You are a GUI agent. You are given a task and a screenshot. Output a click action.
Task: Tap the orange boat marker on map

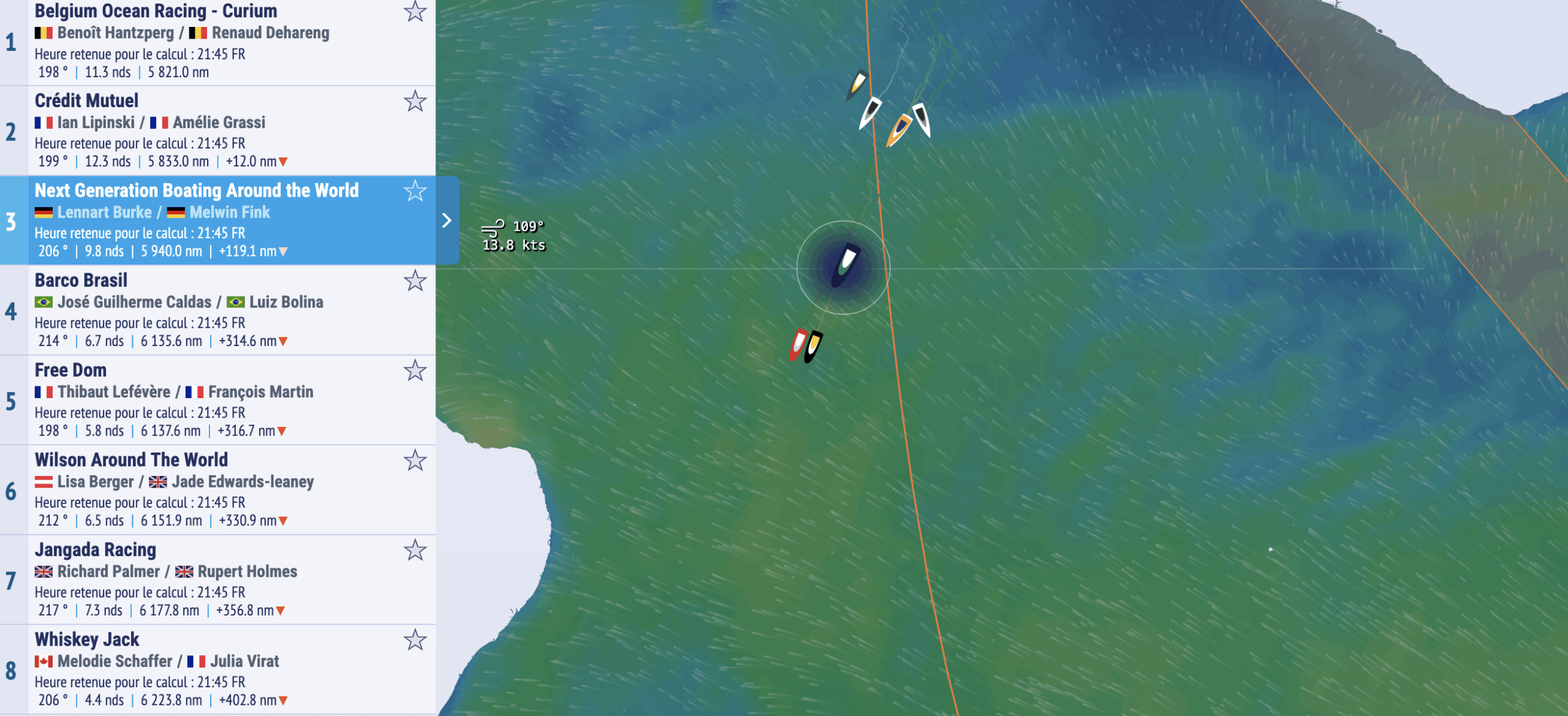[899, 129]
